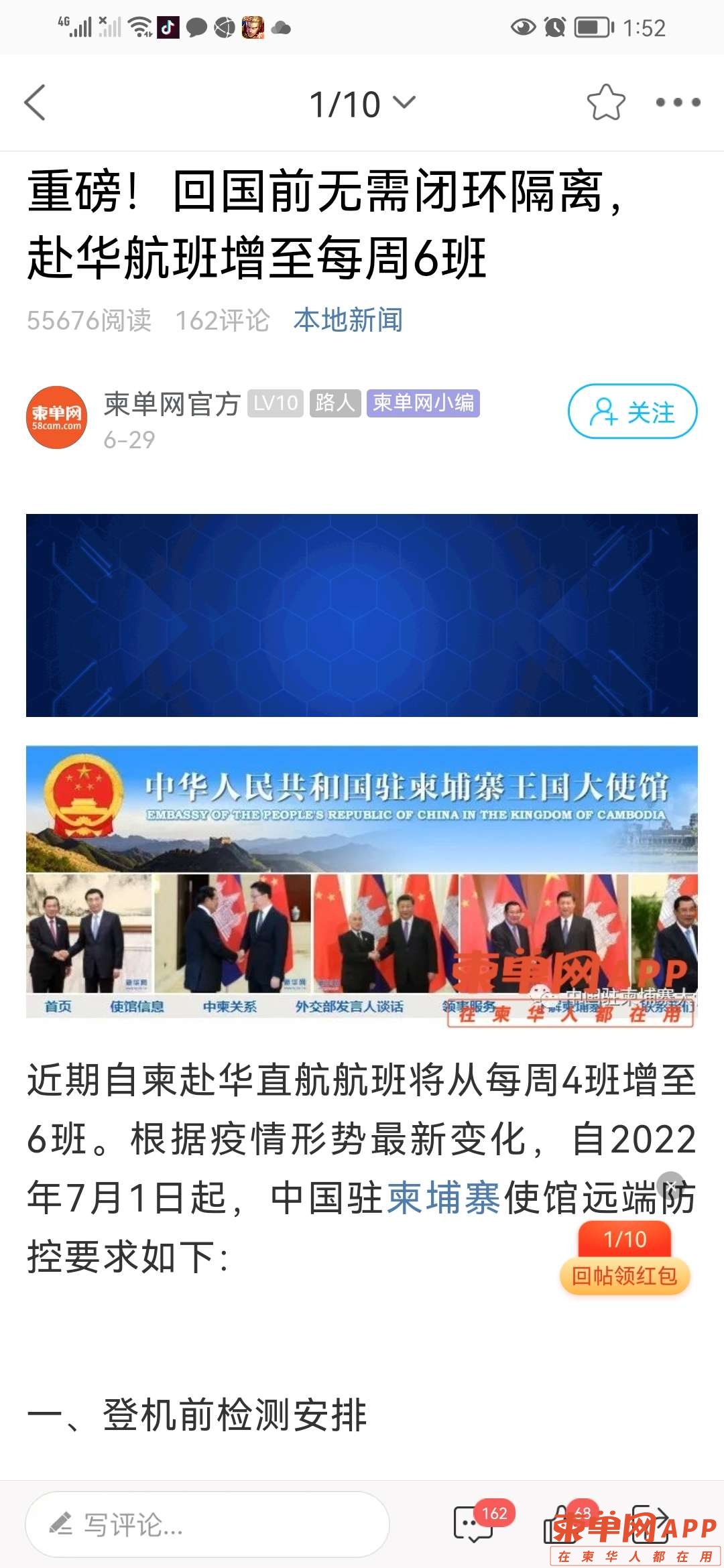Bookmark this article with the star icon

605,103
